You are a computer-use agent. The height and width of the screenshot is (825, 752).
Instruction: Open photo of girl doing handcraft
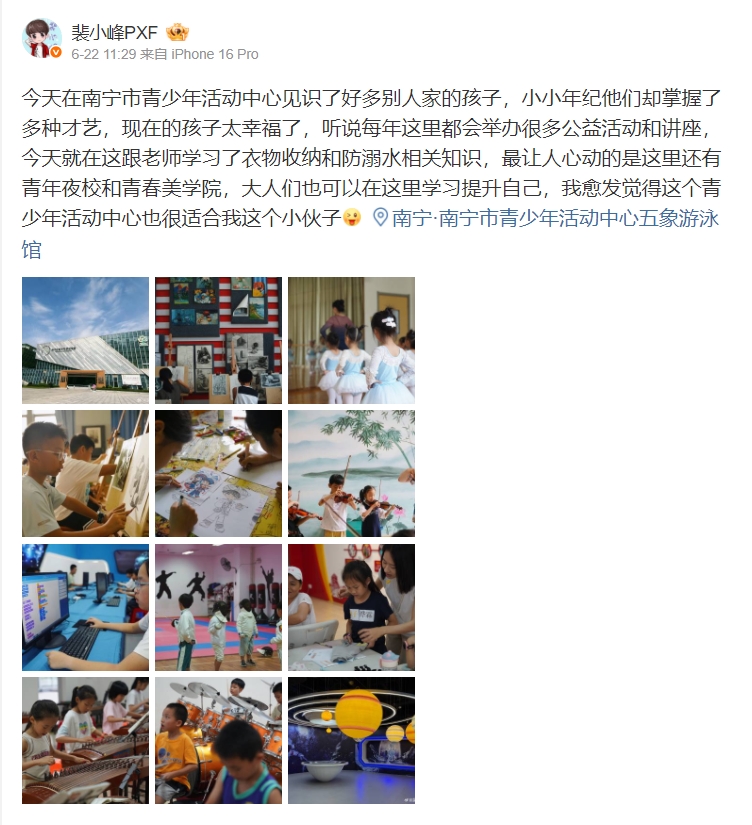click(x=351, y=607)
